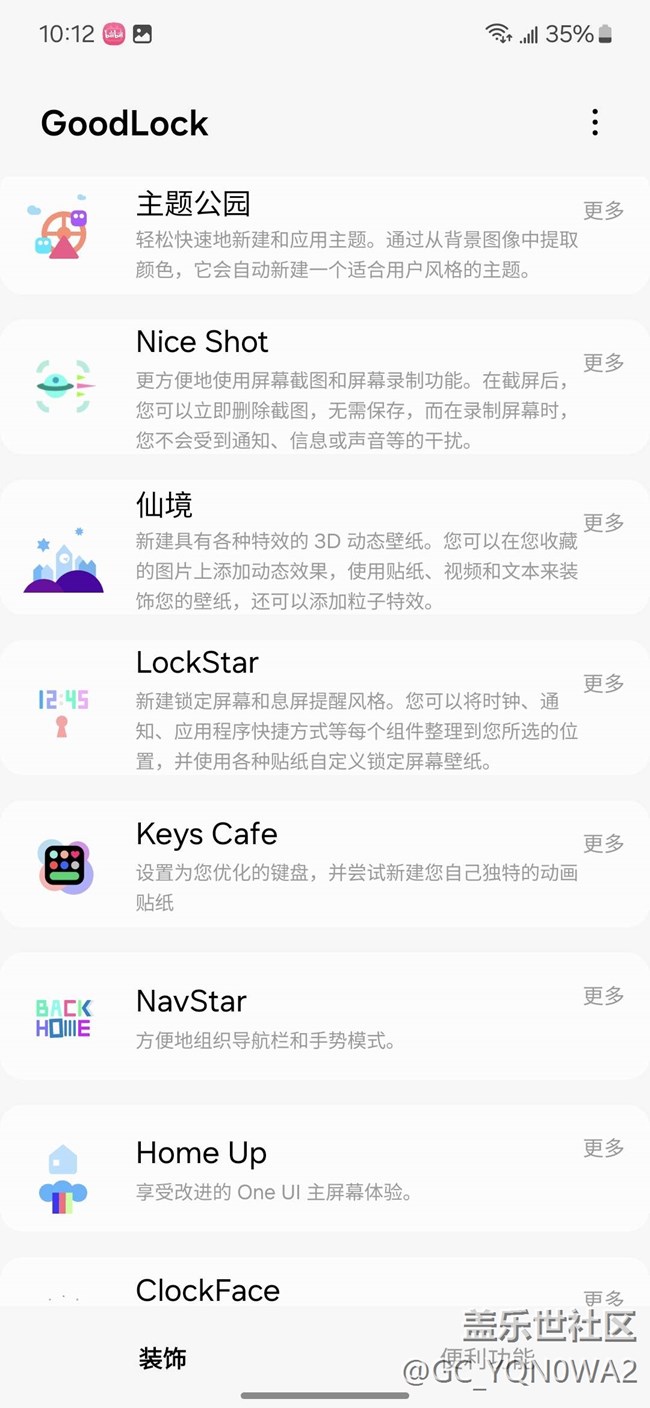Image resolution: width=650 pixels, height=1408 pixels.
Task: Tap 更多 next to NavStar
Action: point(604,995)
